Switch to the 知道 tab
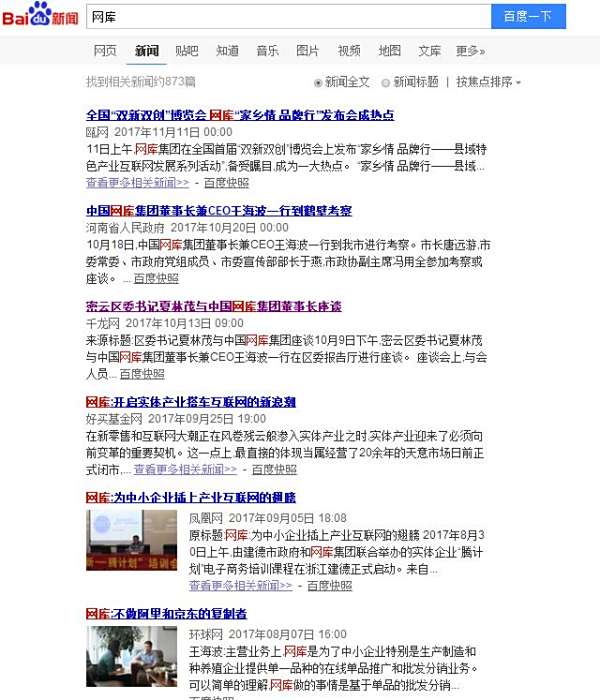The width and height of the screenshot is (600, 700). tap(227, 51)
